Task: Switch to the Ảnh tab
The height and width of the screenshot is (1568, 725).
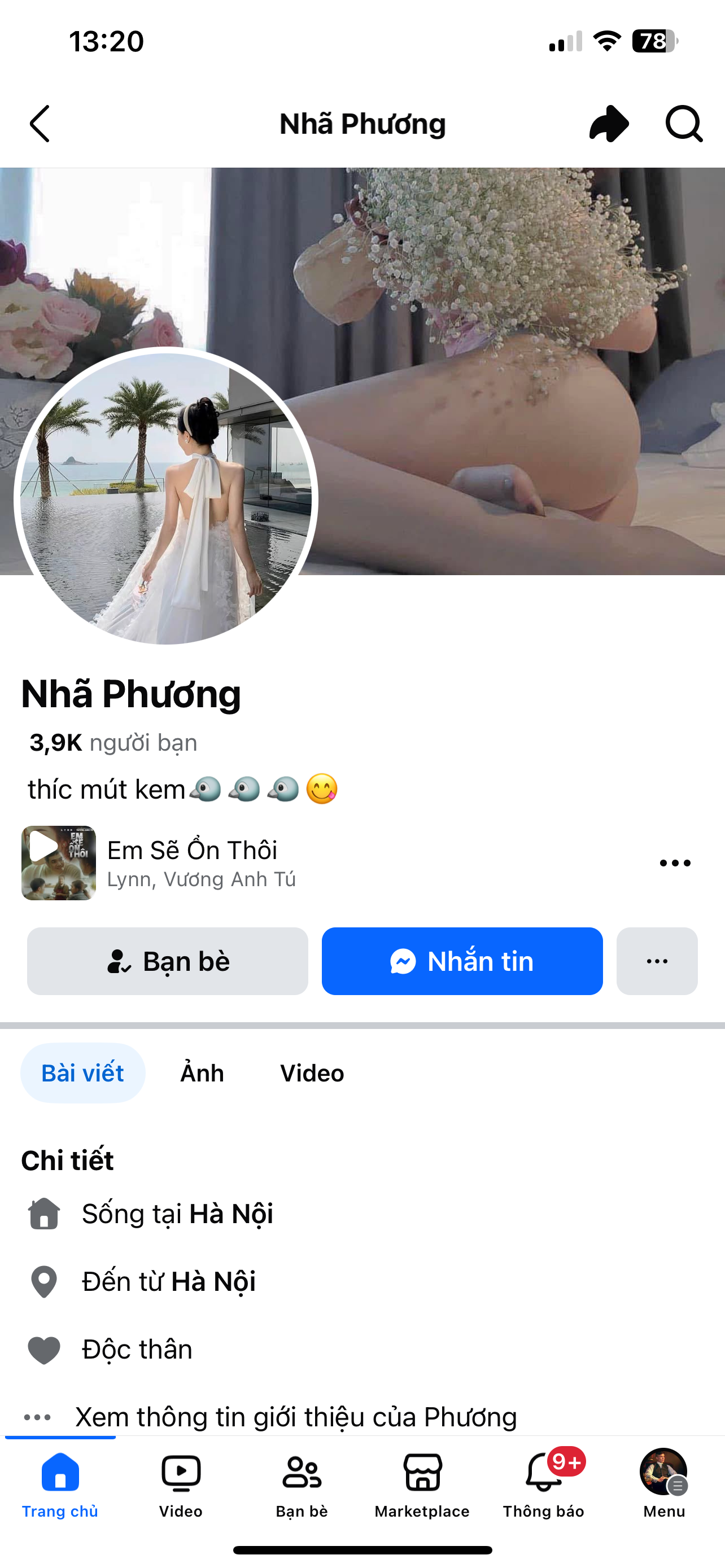Action: click(202, 1073)
